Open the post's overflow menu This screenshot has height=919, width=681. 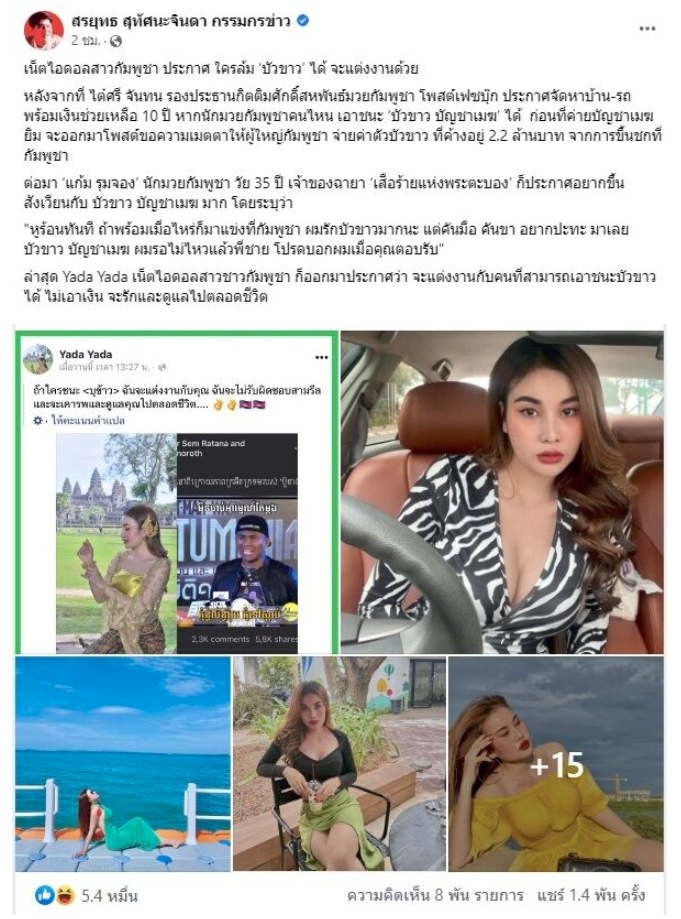[647, 28]
